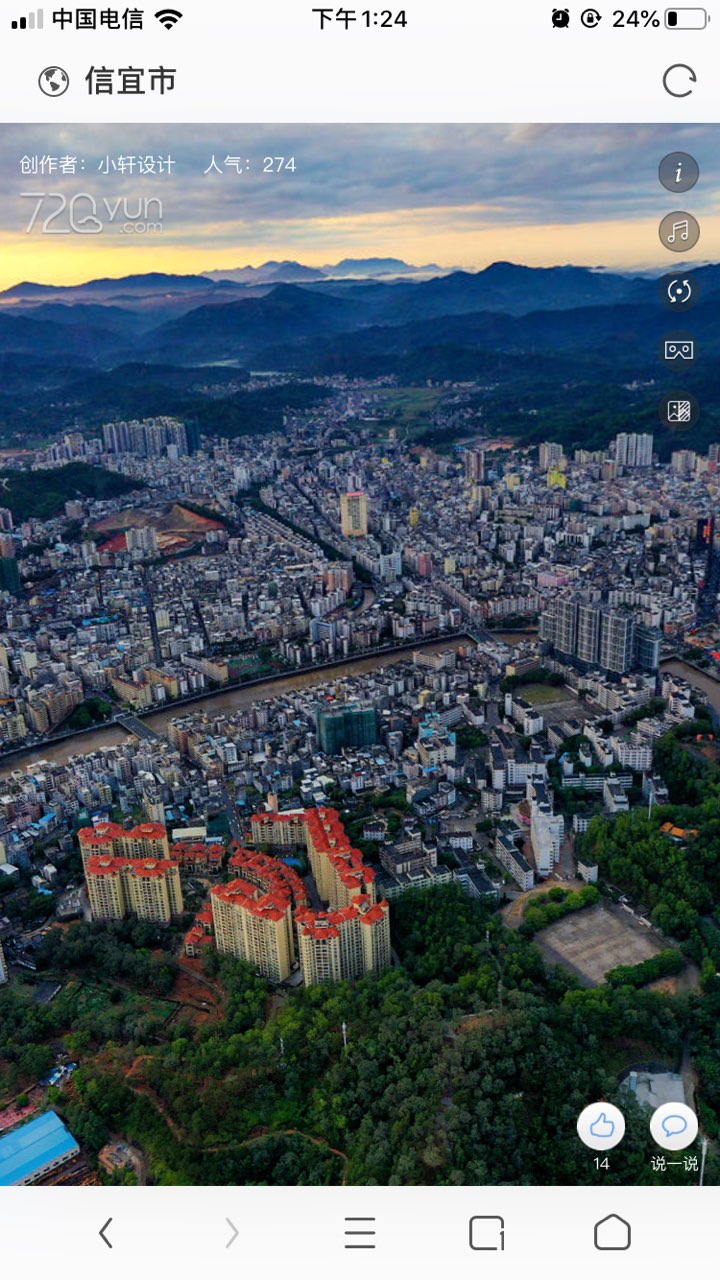Viewport: 720px width, 1280px height.
Task: Open the view mode switch icon
Action: coord(678,411)
